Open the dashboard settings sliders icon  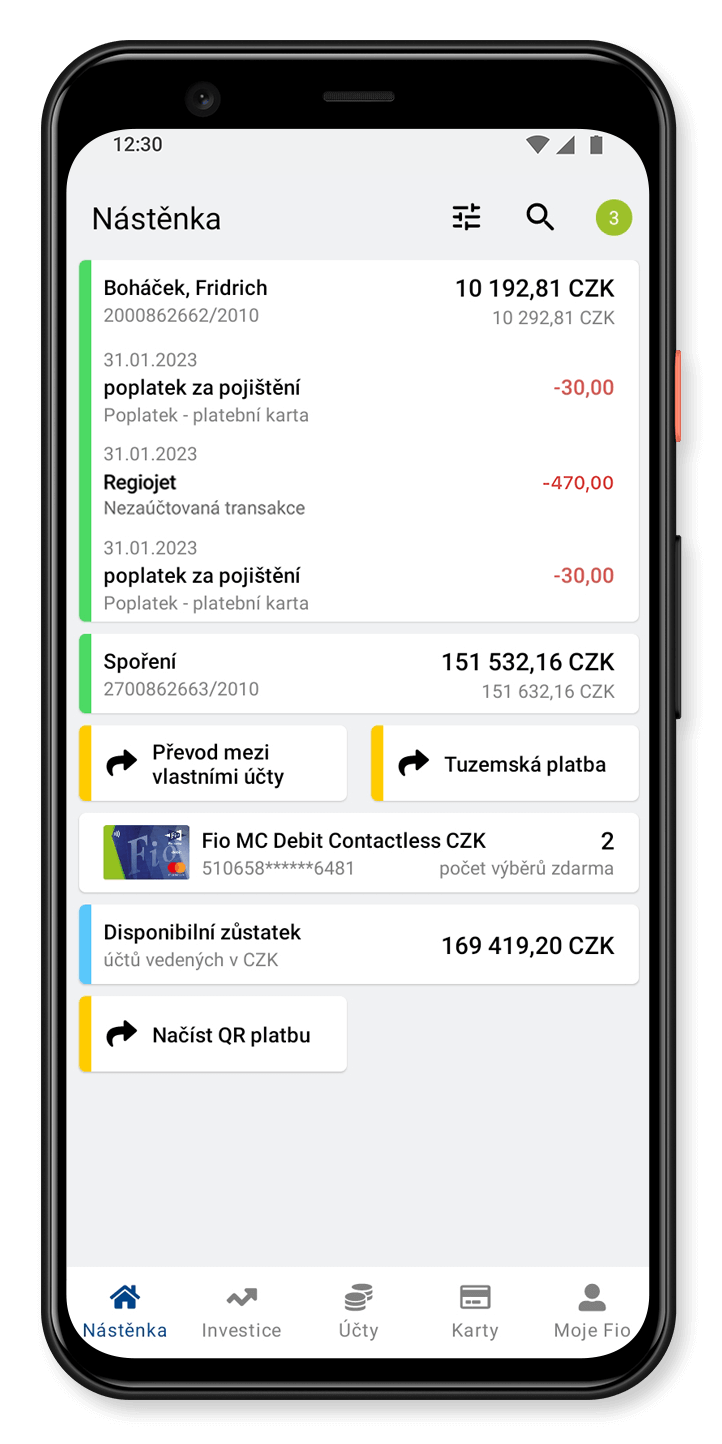tap(466, 217)
